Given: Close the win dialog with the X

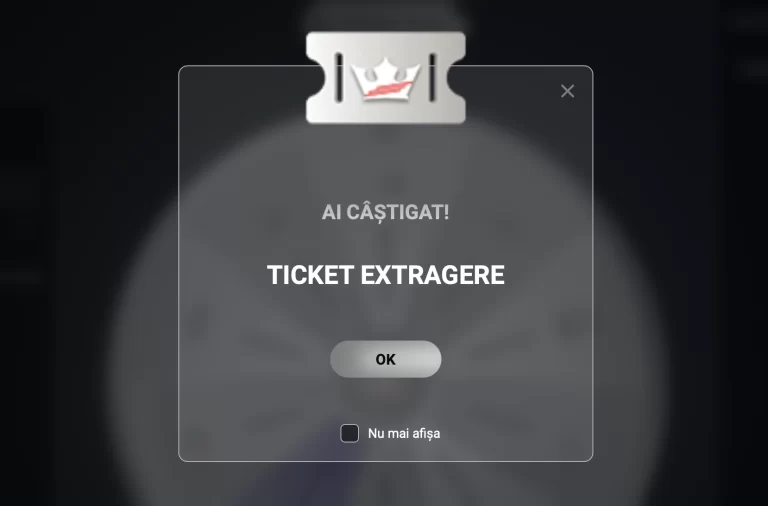Looking at the screenshot, I should (x=567, y=91).
